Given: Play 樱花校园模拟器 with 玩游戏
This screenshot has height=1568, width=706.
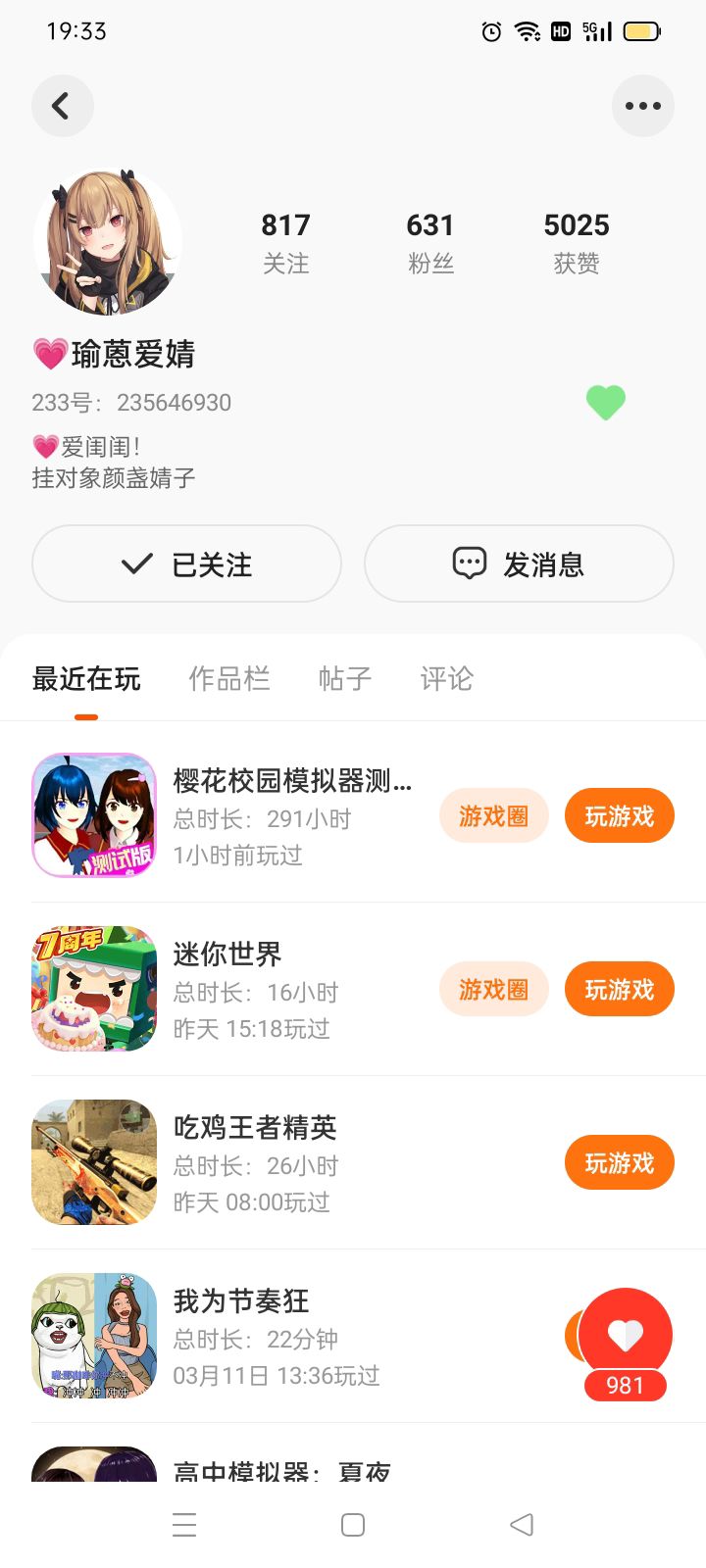Looking at the screenshot, I should (x=619, y=815).
